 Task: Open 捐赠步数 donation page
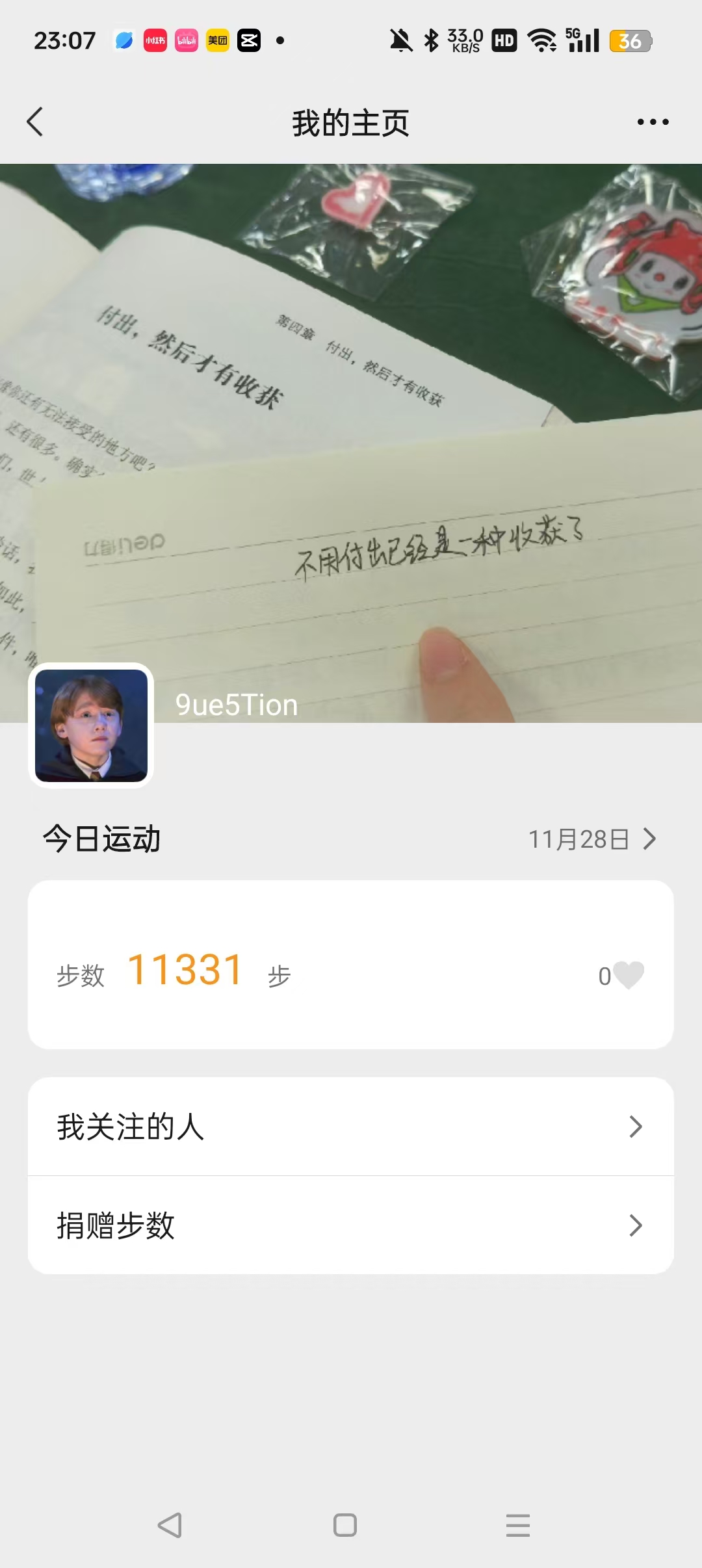click(350, 1225)
